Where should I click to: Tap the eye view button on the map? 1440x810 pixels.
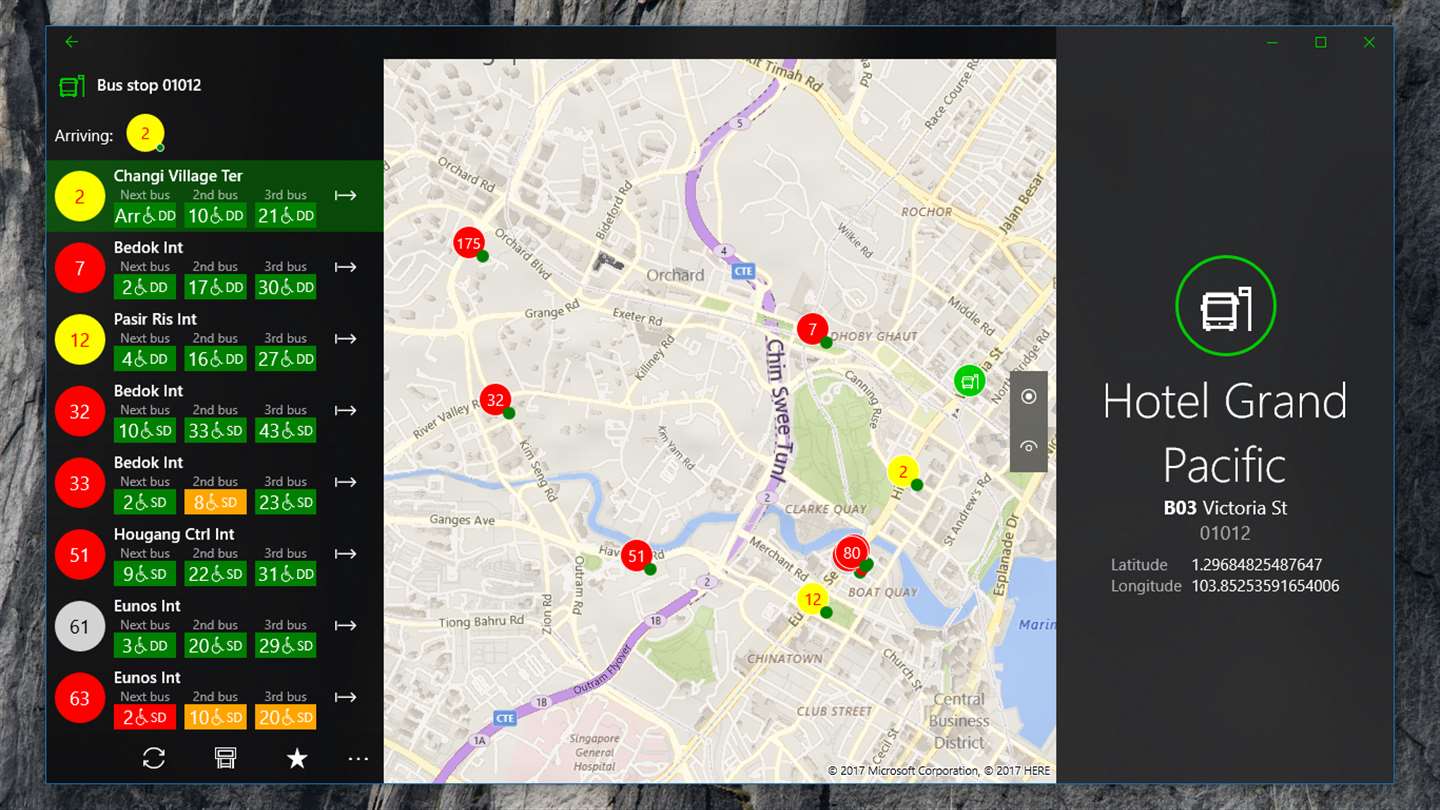point(1028,446)
